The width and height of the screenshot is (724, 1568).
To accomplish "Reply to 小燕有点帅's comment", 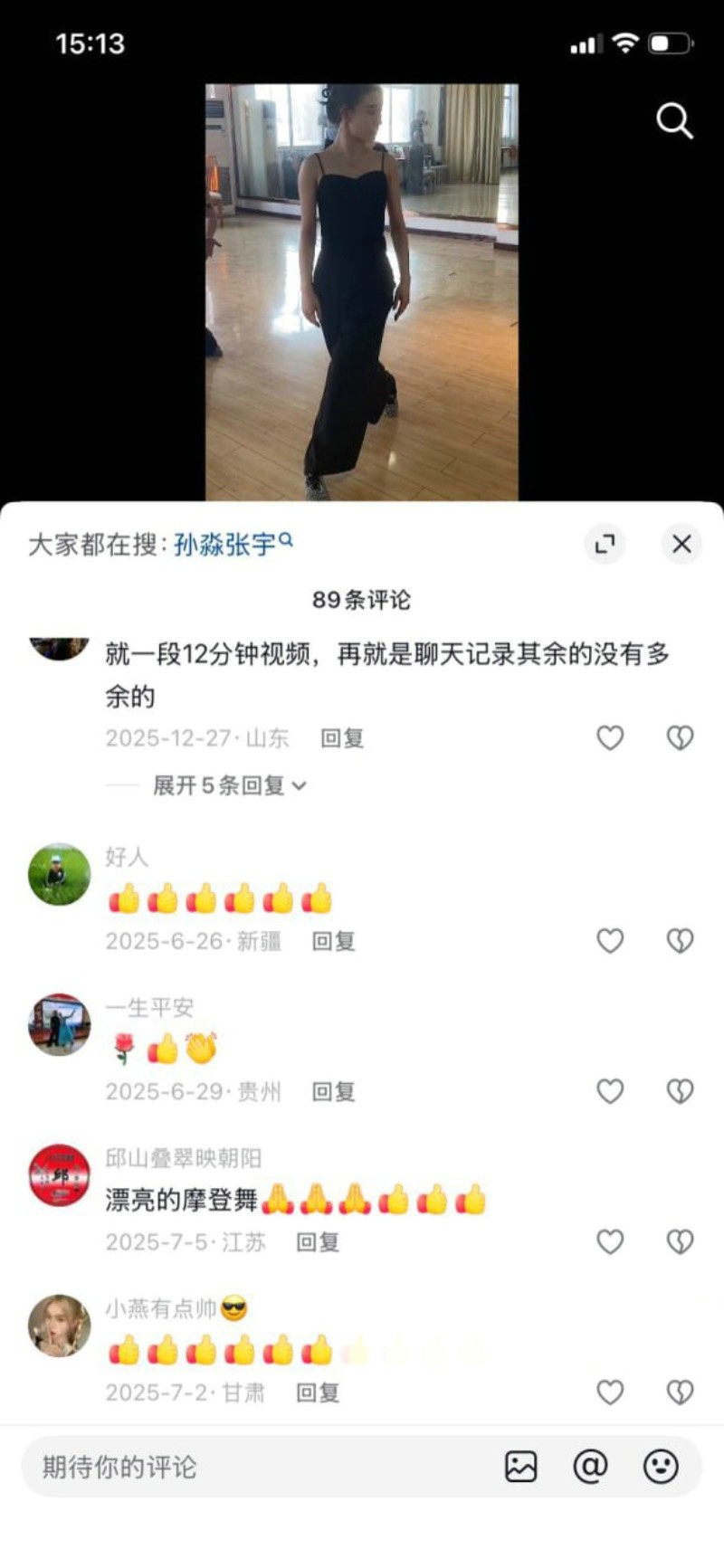I will [x=318, y=1392].
